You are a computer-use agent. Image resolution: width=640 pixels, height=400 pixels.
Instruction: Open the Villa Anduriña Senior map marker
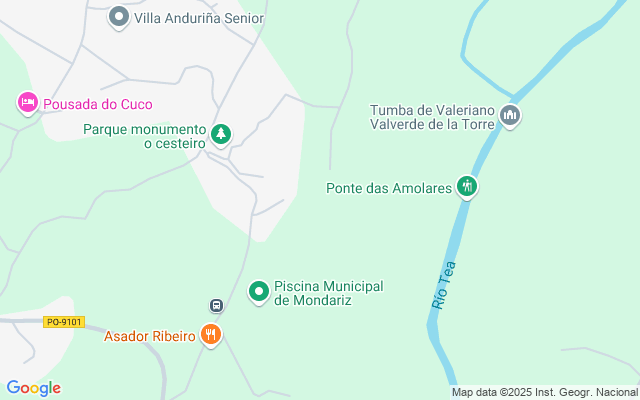(119, 17)
